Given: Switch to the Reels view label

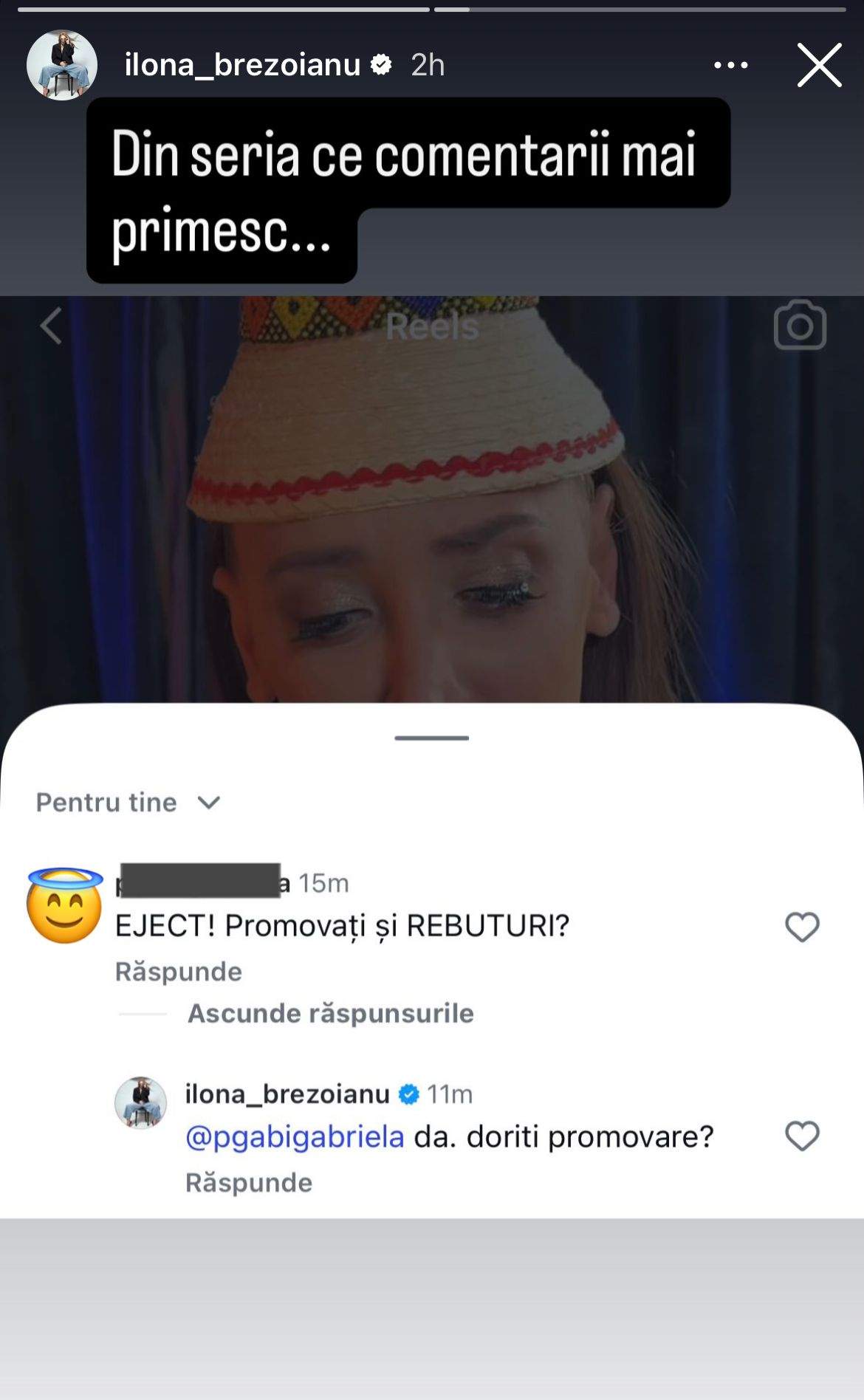Looking at the screenshot, I should click(431, 327).
